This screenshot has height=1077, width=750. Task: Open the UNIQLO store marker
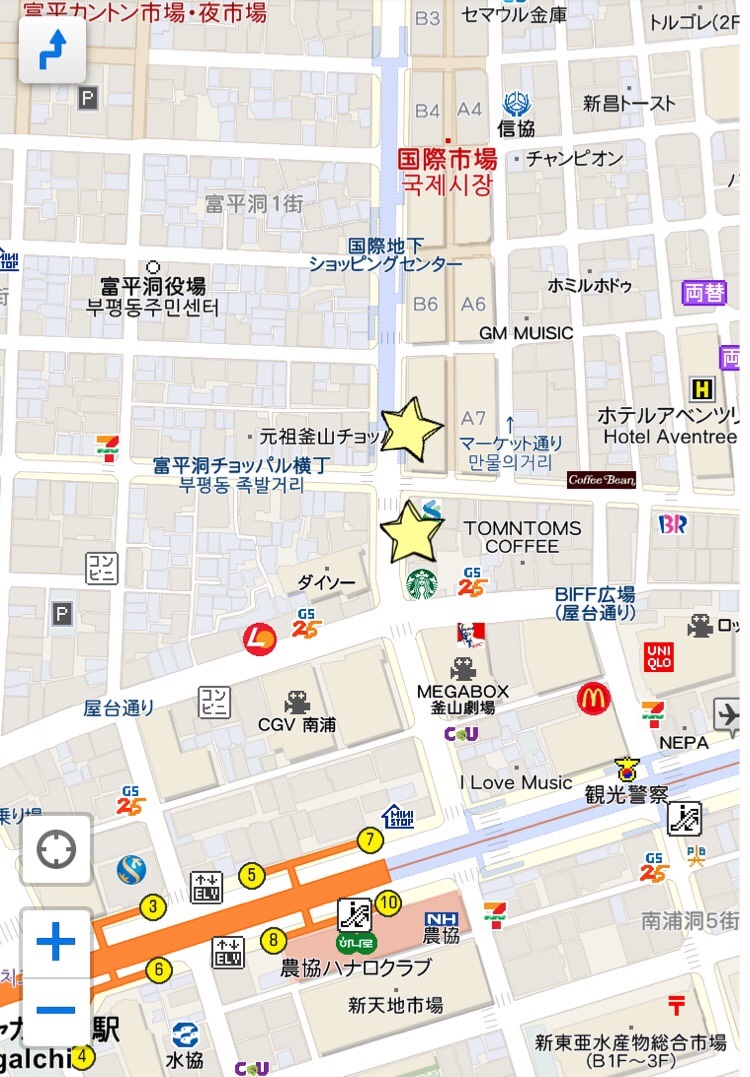click(658, 657)
